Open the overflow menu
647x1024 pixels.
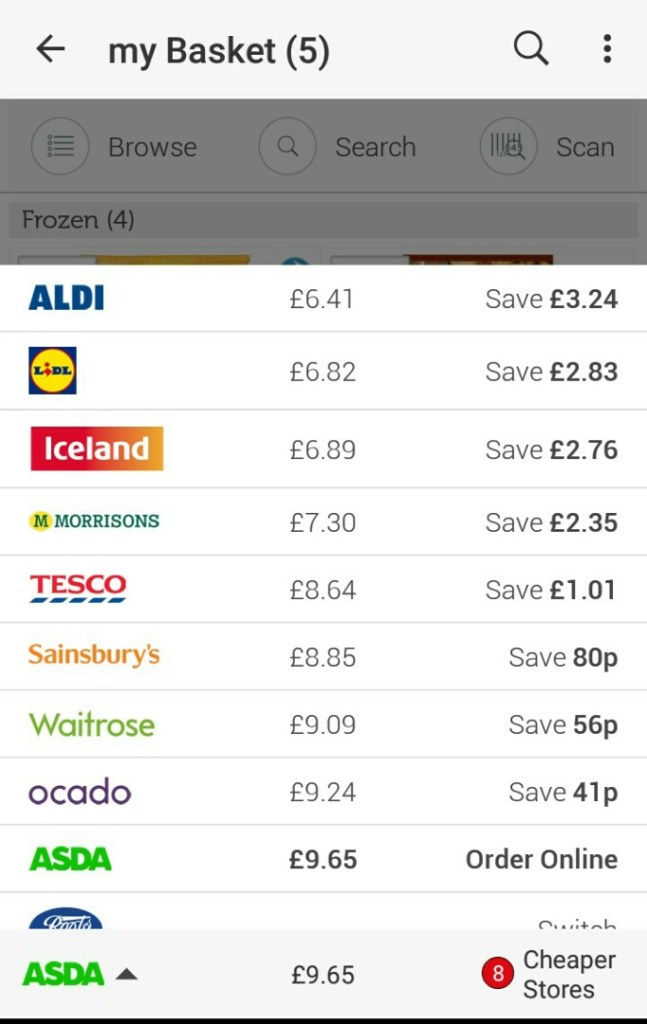606,49
